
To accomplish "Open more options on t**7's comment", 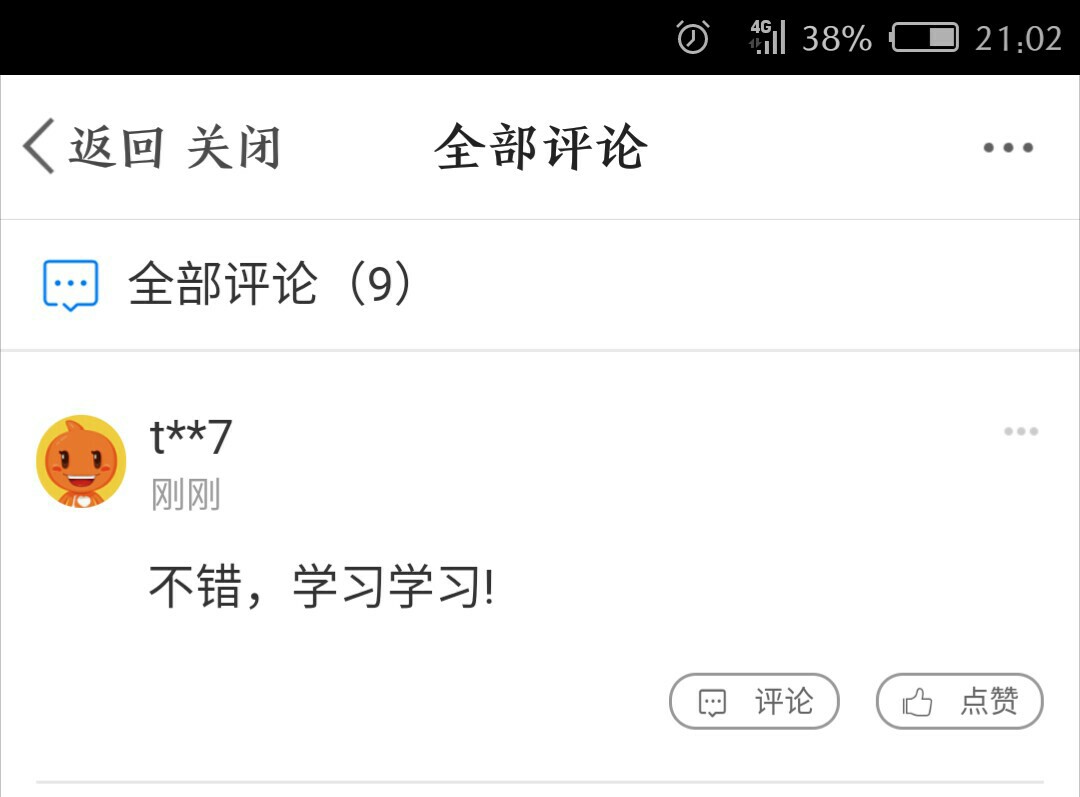I will pos(1021,431).
